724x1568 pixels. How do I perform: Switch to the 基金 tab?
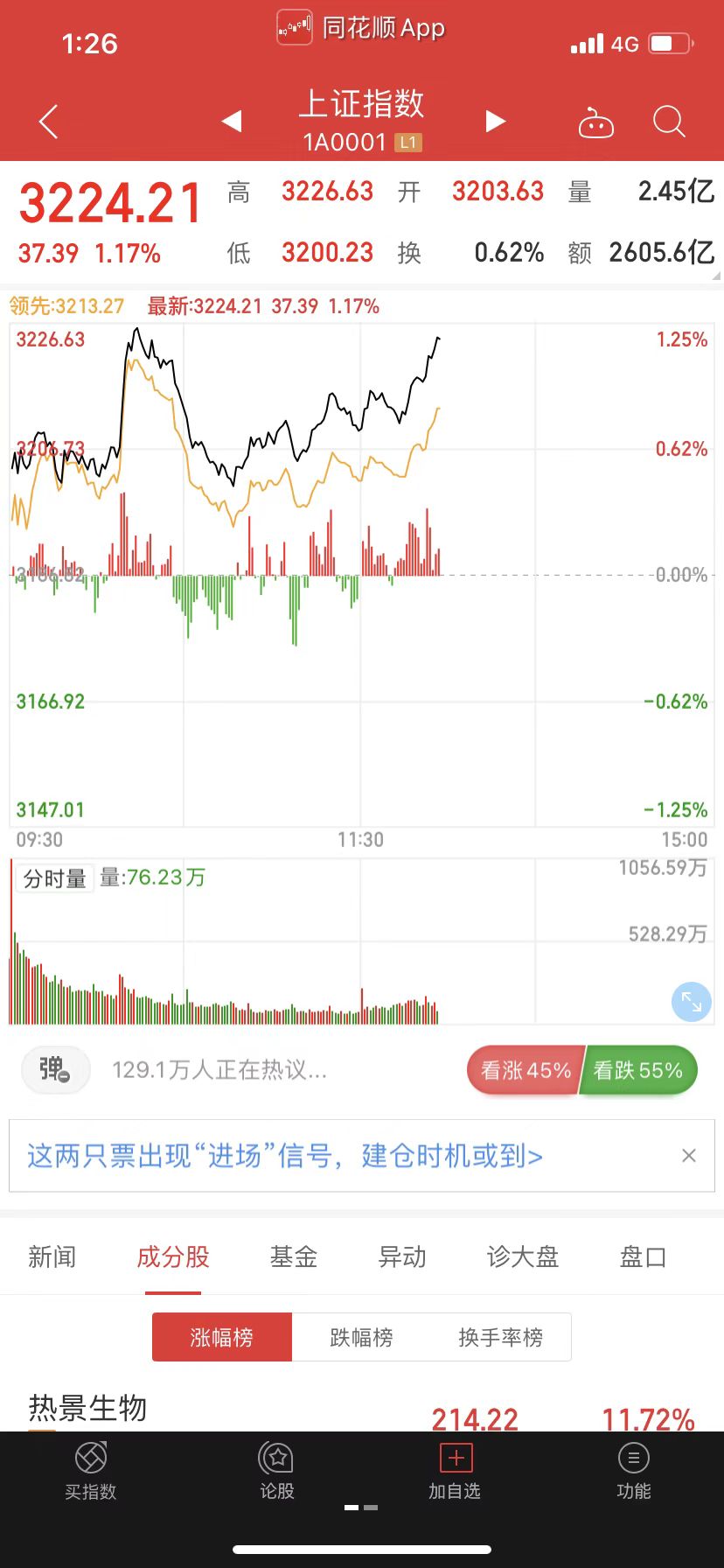294,1257
